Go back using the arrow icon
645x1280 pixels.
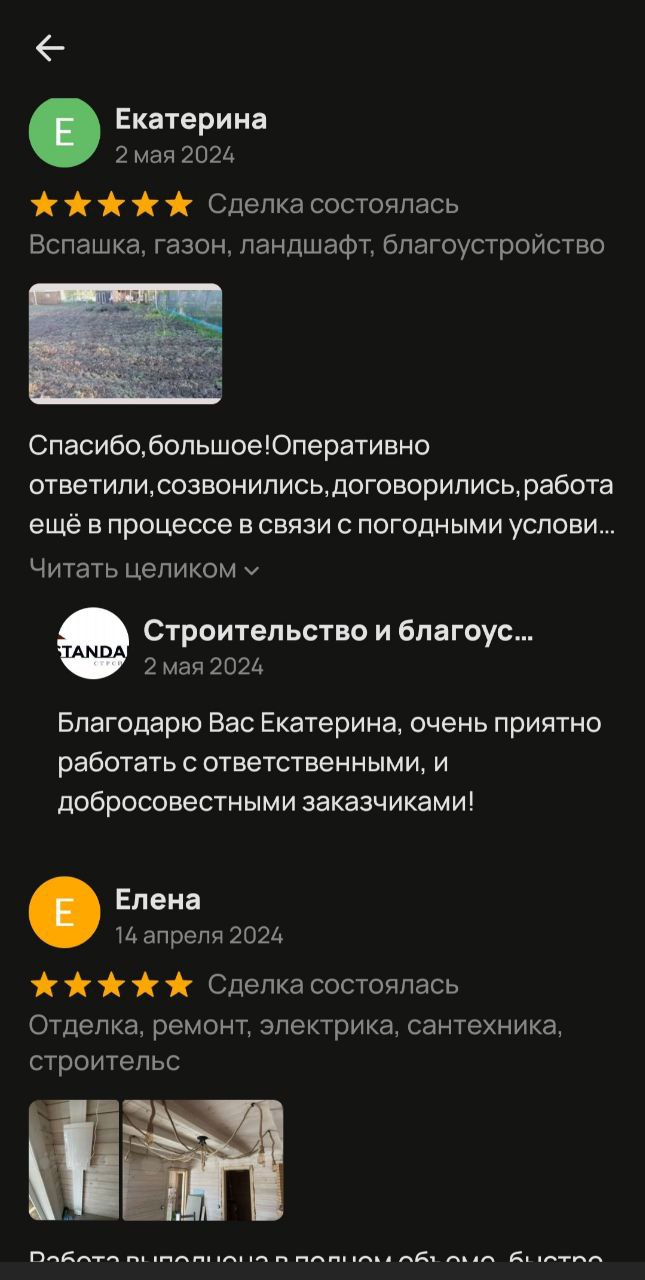coord(50,48)
